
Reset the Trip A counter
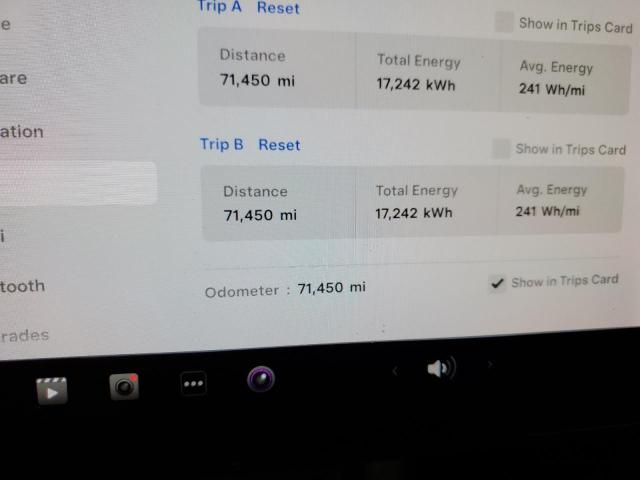[278, 8]
